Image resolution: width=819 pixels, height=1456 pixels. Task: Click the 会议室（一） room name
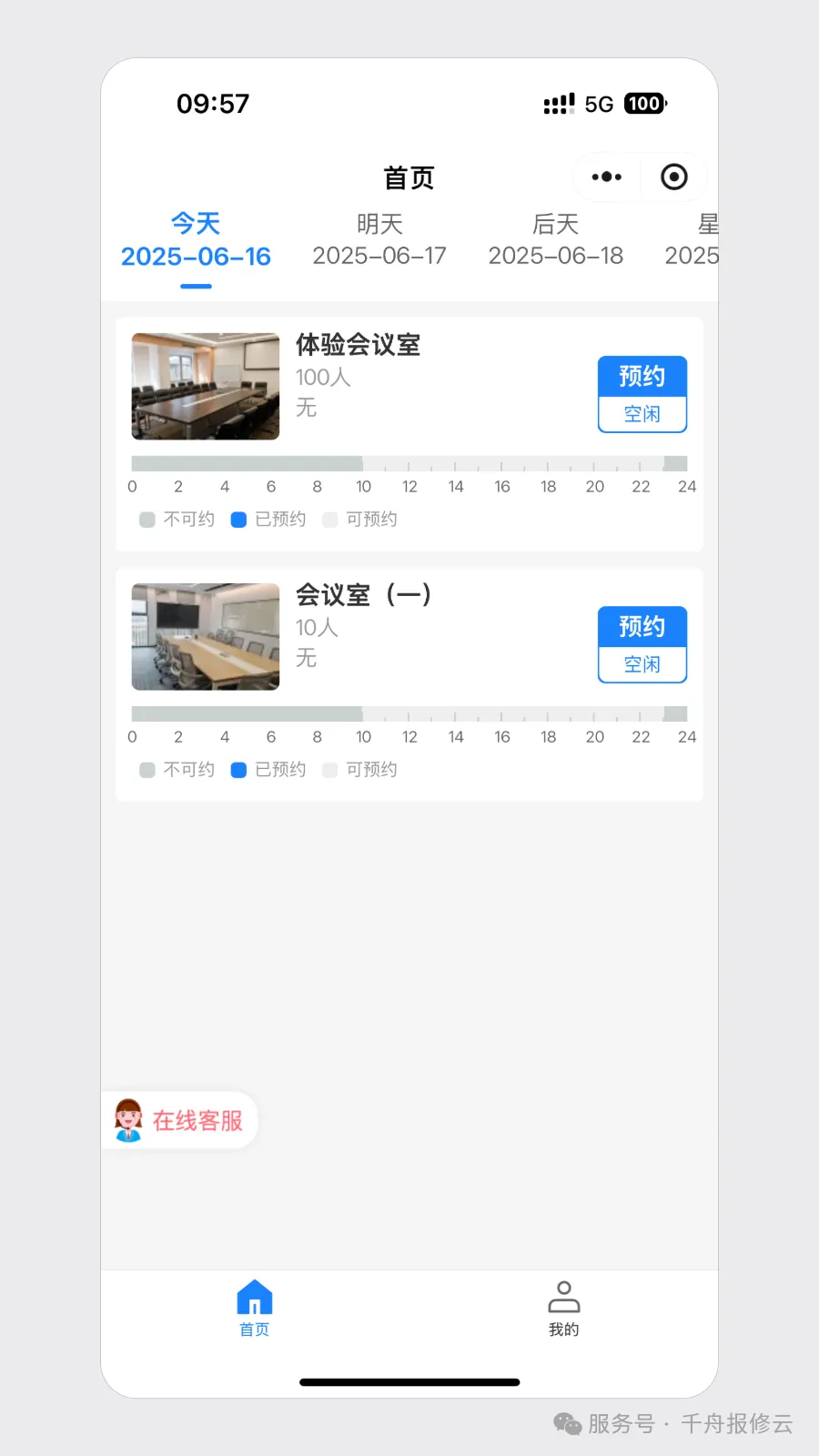[364, 595]
